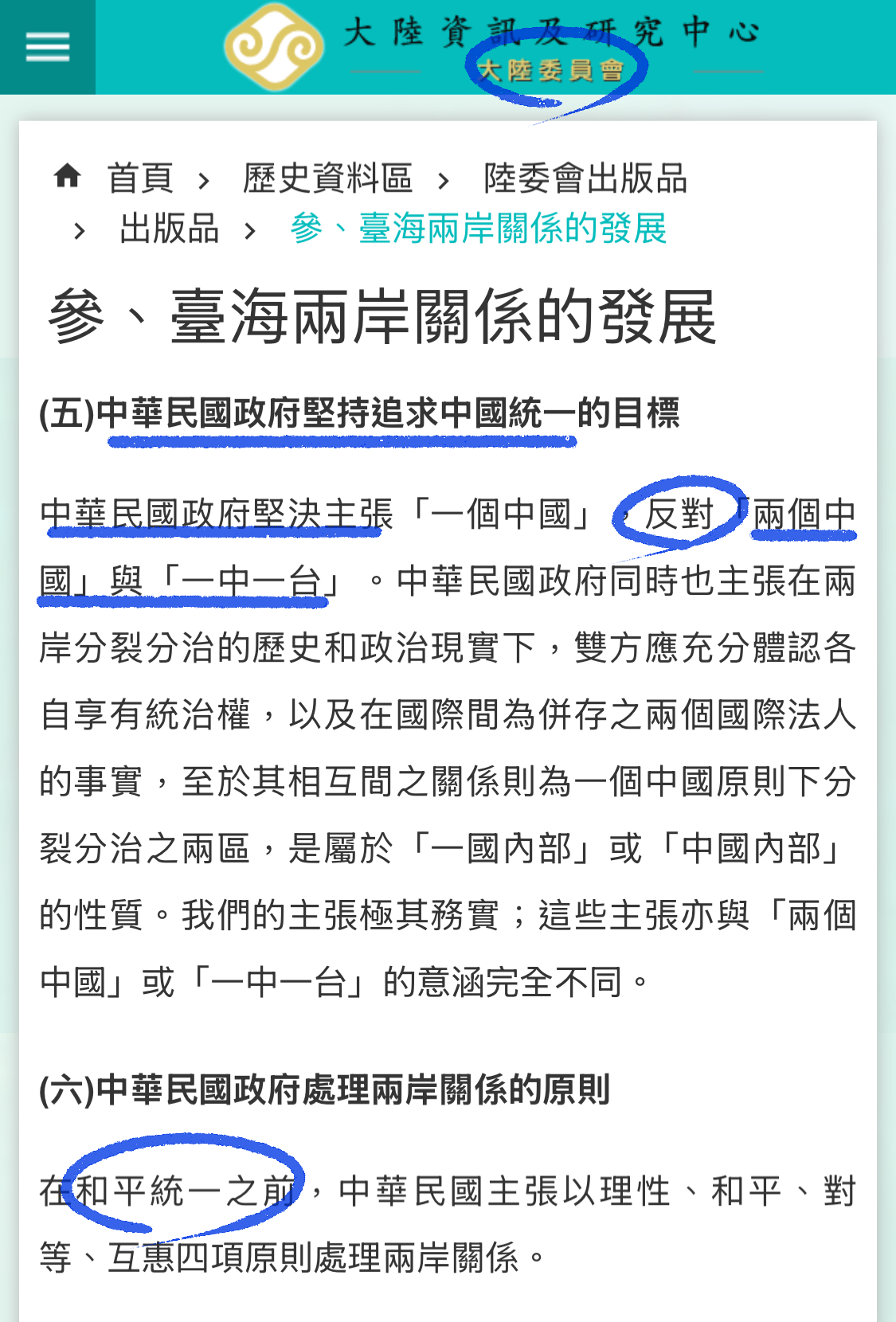
Task: Open the hamburger navigation menu
Action: [47, 47]
